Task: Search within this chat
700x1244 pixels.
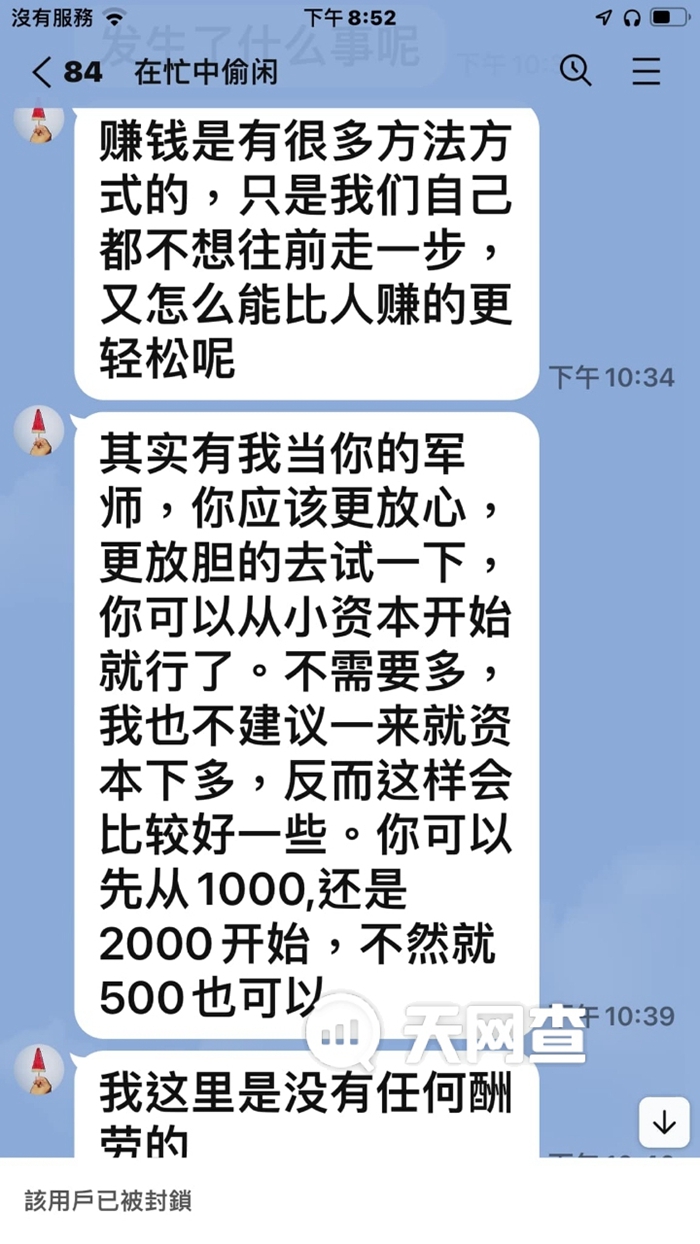Action: pos(575,71)
